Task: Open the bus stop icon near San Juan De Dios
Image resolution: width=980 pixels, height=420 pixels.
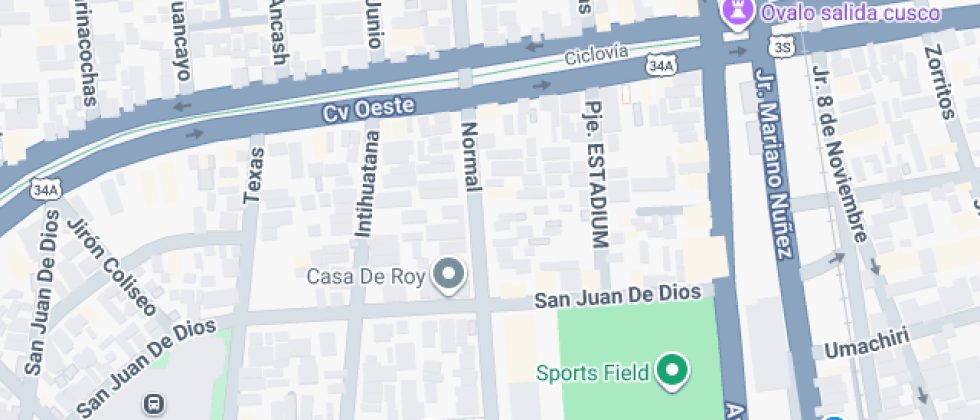Action: point(153,404)
